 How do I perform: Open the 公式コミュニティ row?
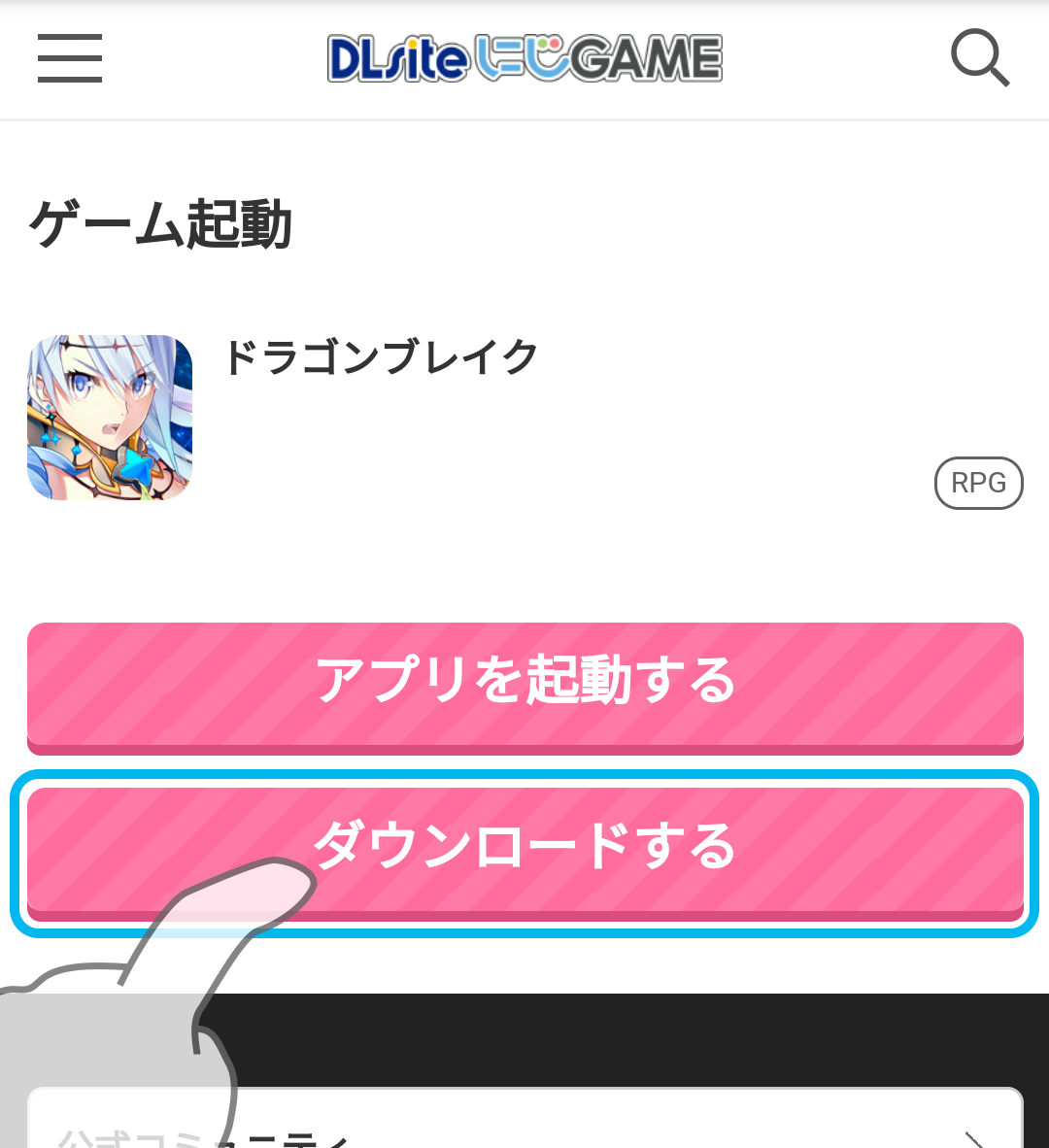583,1127
